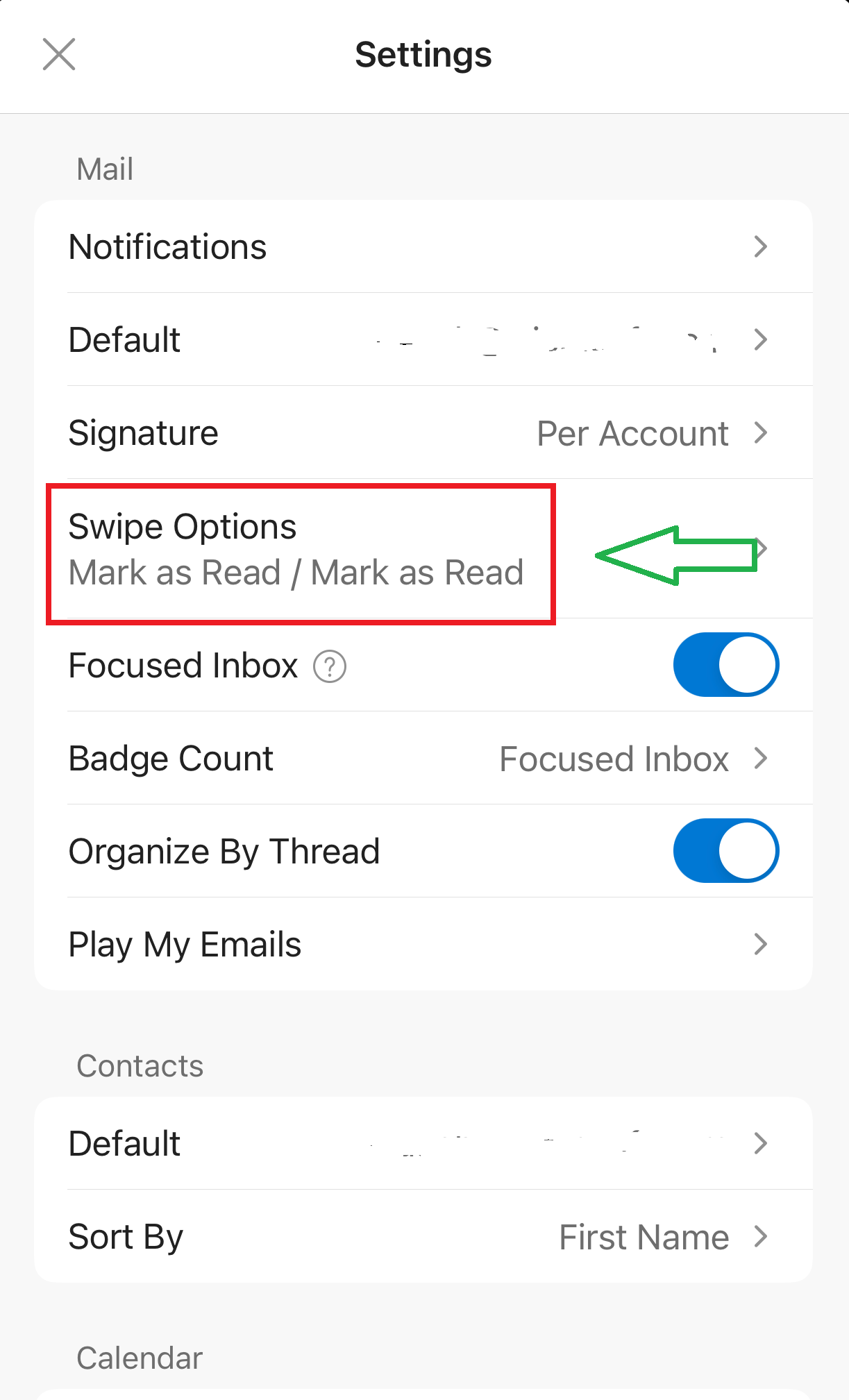Turn off Organize By Thread

pos(725,851)
